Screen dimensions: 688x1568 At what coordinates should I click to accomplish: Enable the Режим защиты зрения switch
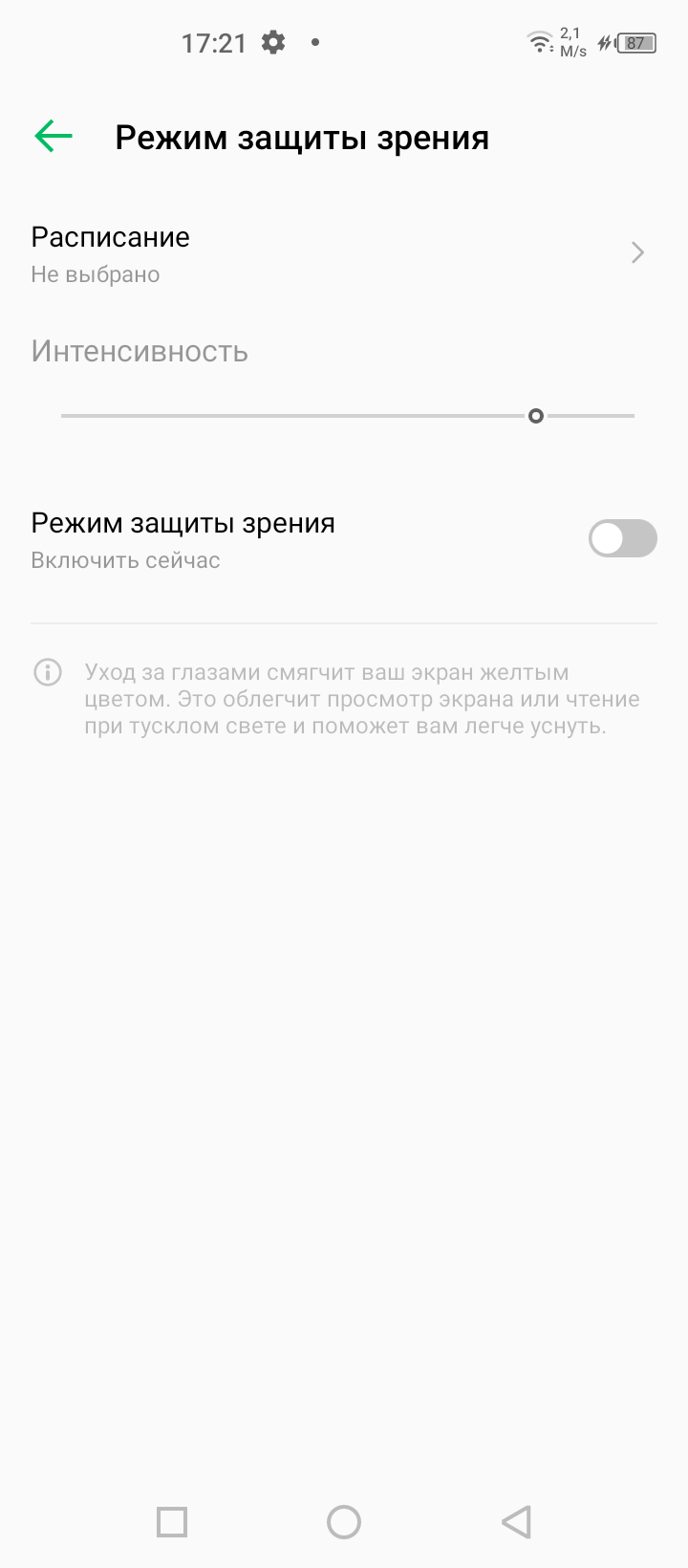tap(622, 538)
